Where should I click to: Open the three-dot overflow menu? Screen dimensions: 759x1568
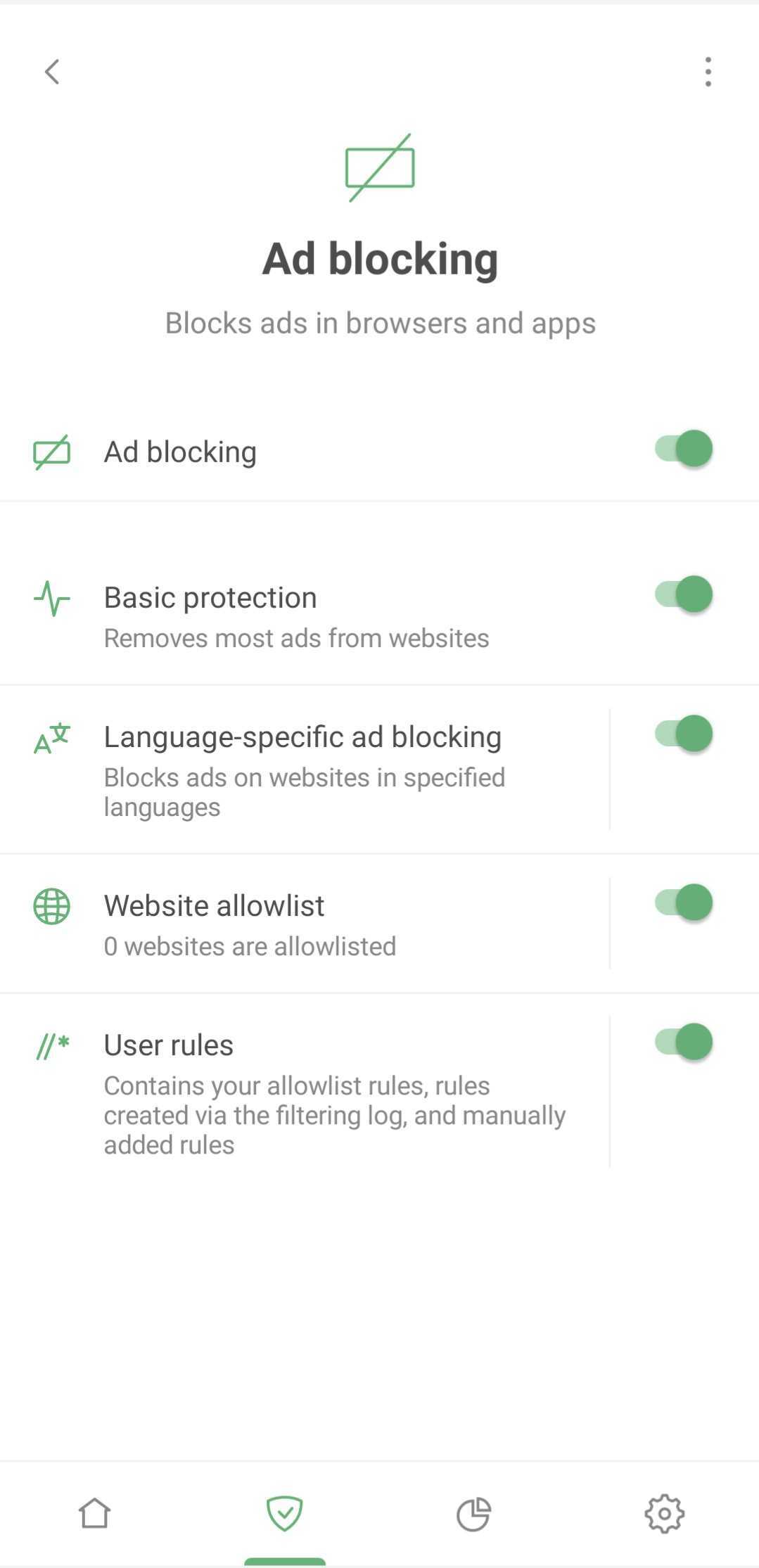707,71
